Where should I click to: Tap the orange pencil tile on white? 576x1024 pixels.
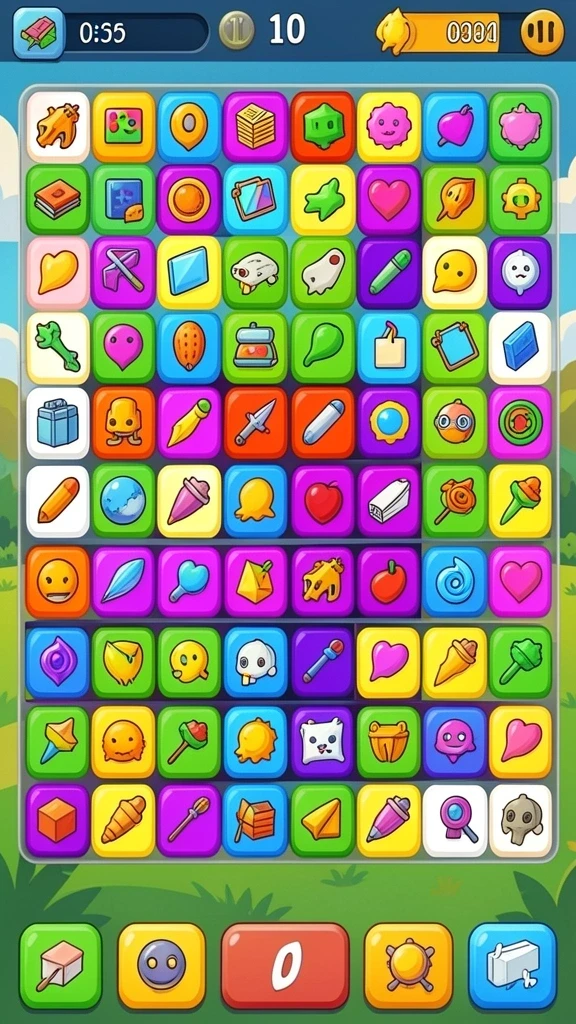pos(57,501)
